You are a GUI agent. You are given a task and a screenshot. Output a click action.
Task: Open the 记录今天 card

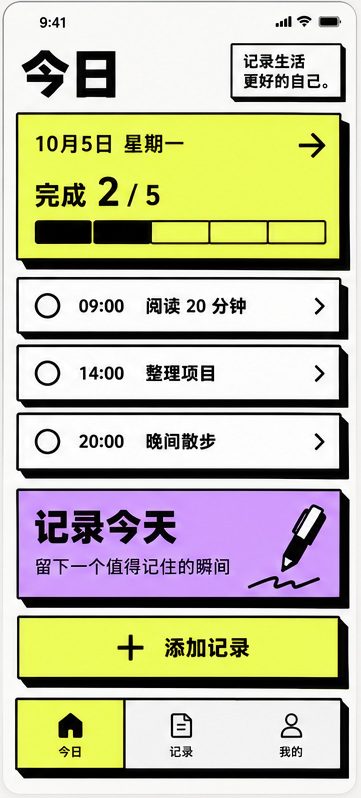point(179,544)
